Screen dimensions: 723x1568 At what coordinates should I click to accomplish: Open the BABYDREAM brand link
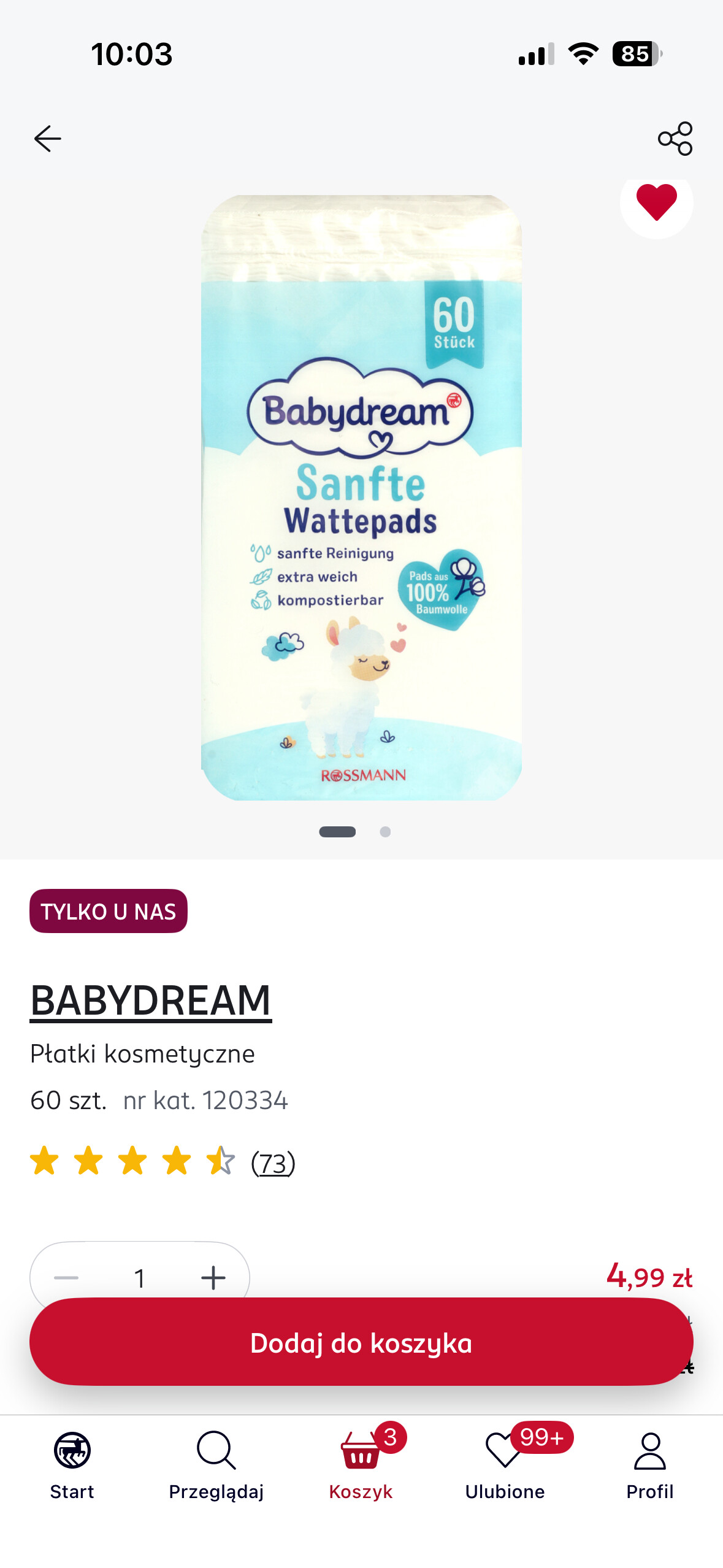151,1001
